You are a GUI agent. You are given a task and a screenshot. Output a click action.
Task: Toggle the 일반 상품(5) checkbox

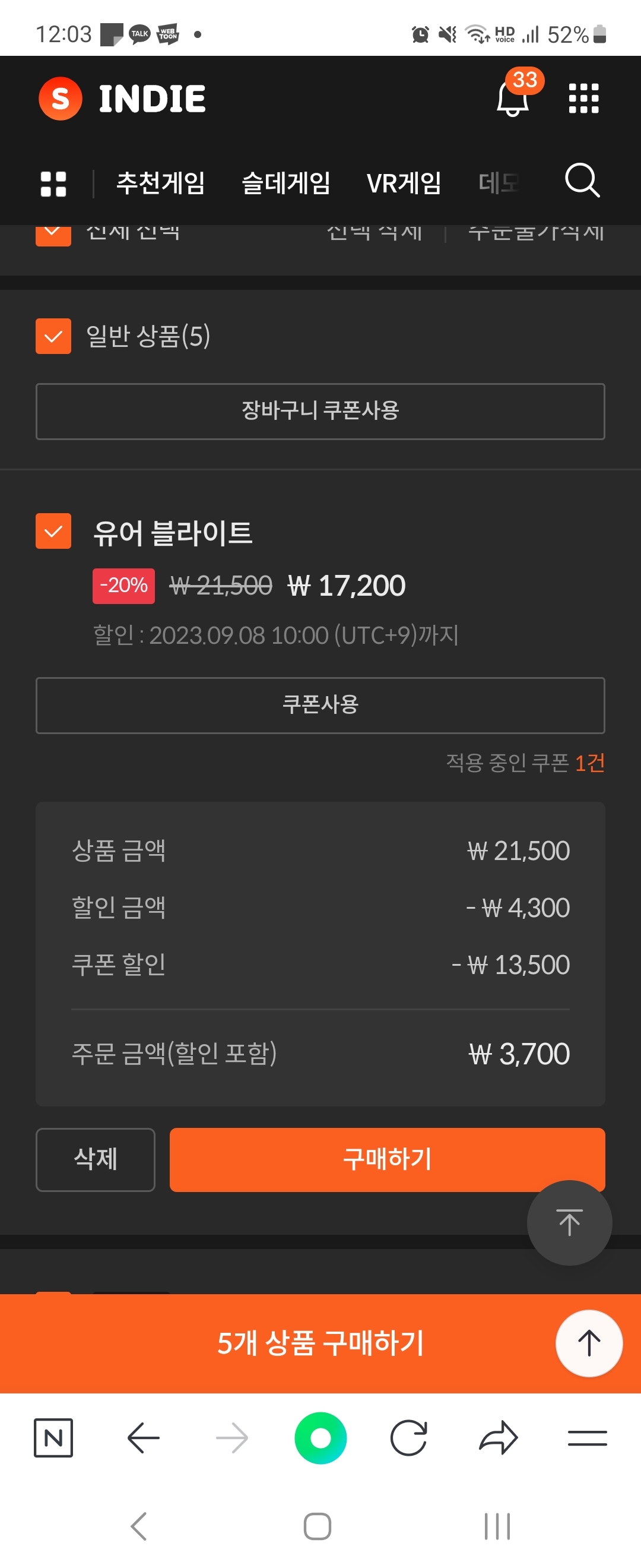point(53,336)
